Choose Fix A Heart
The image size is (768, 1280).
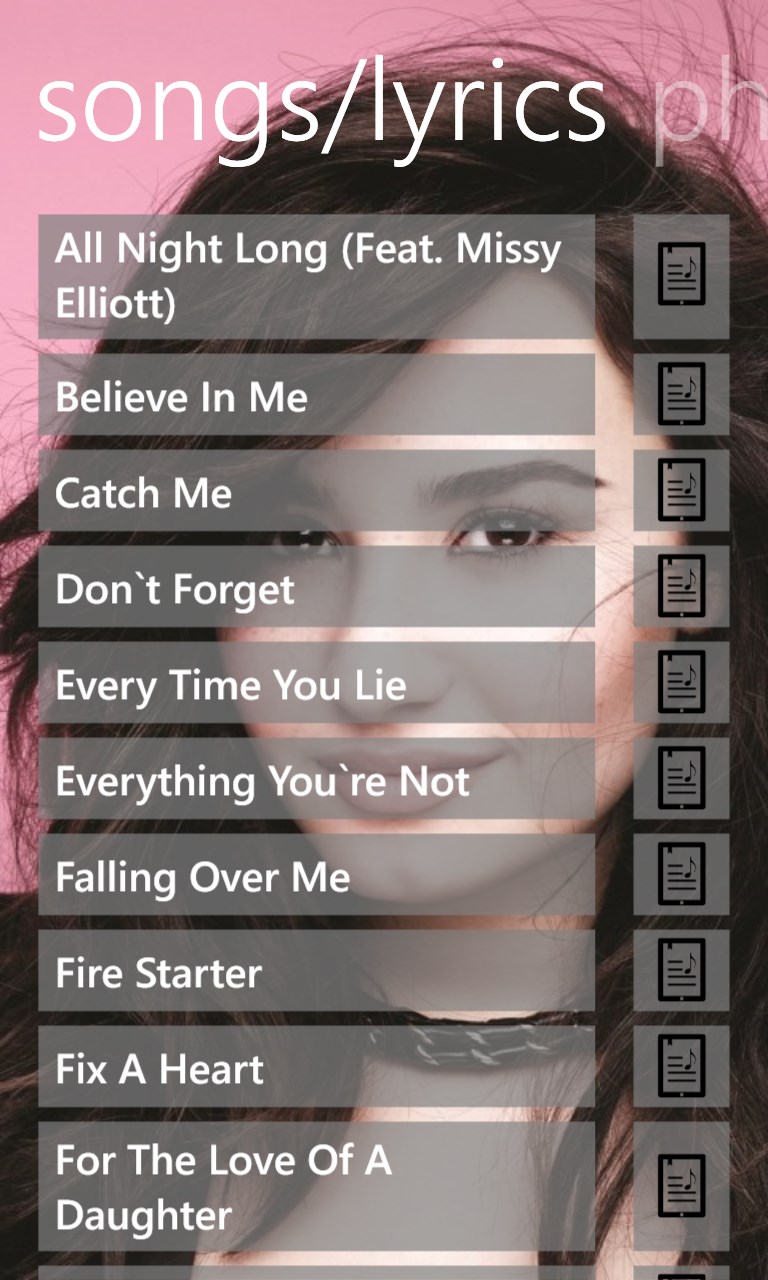click(x=316, y=1068)
